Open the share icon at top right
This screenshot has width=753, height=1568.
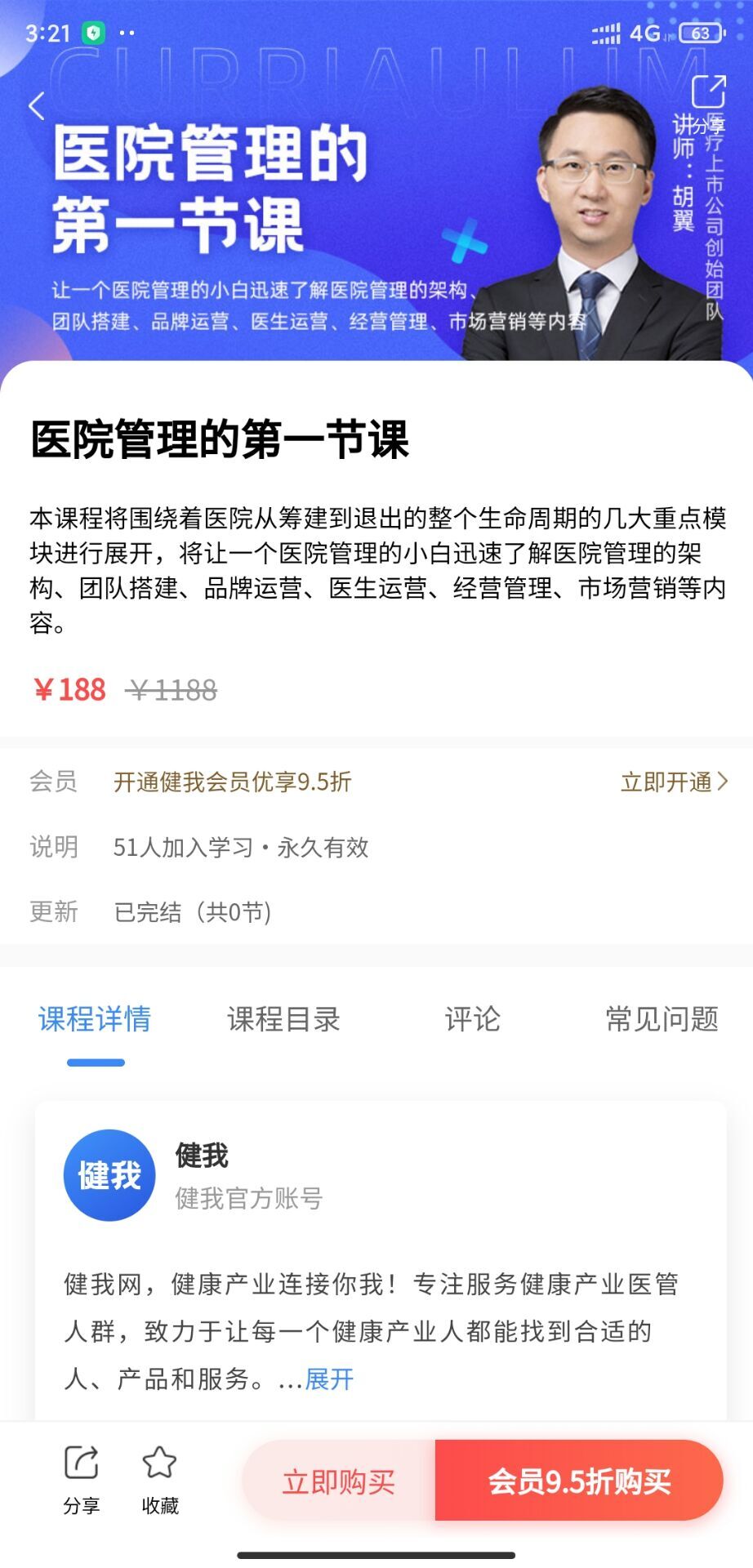(x=710, y=90)
